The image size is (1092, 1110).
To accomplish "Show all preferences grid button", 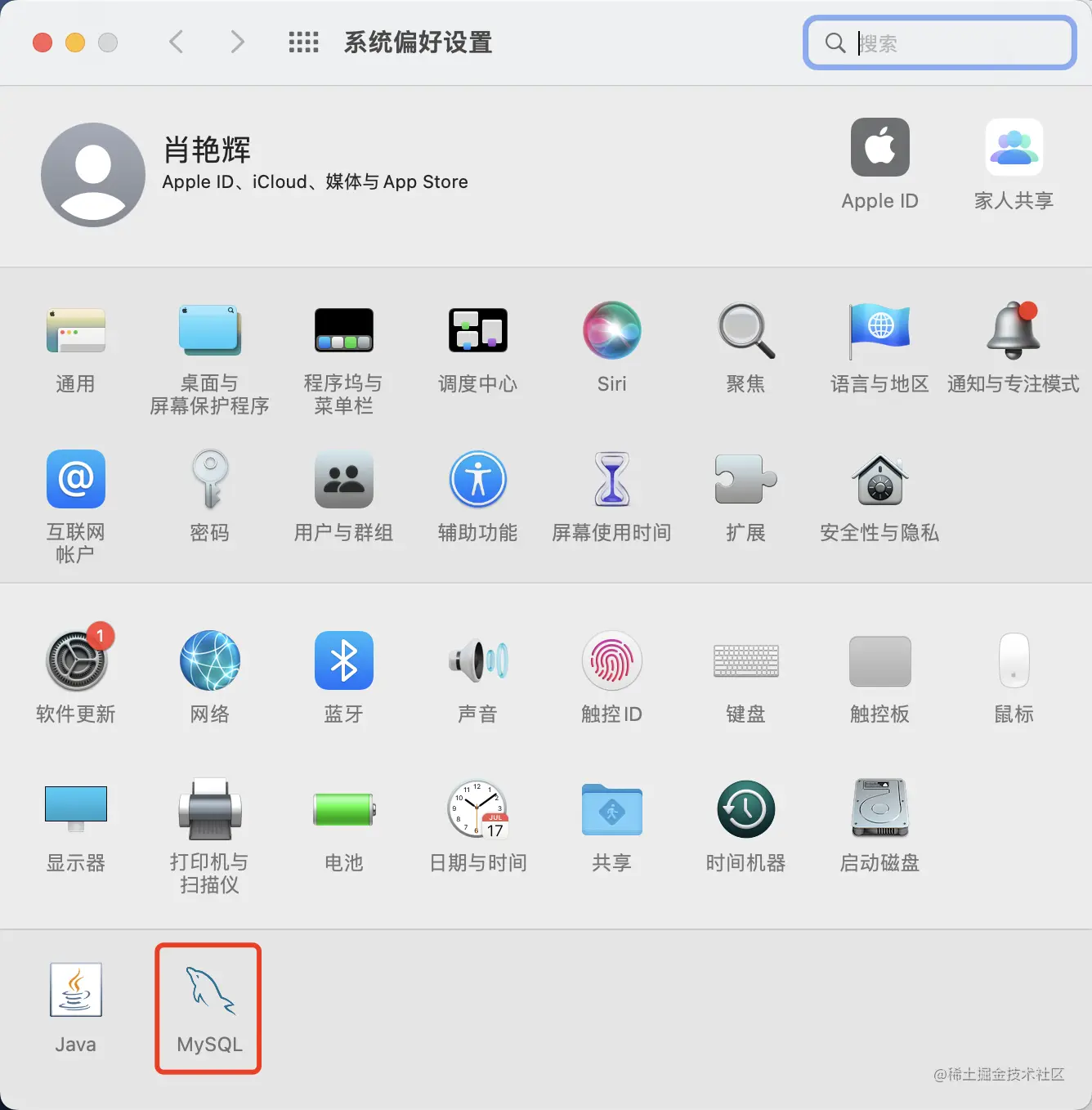I will (303, 43).
